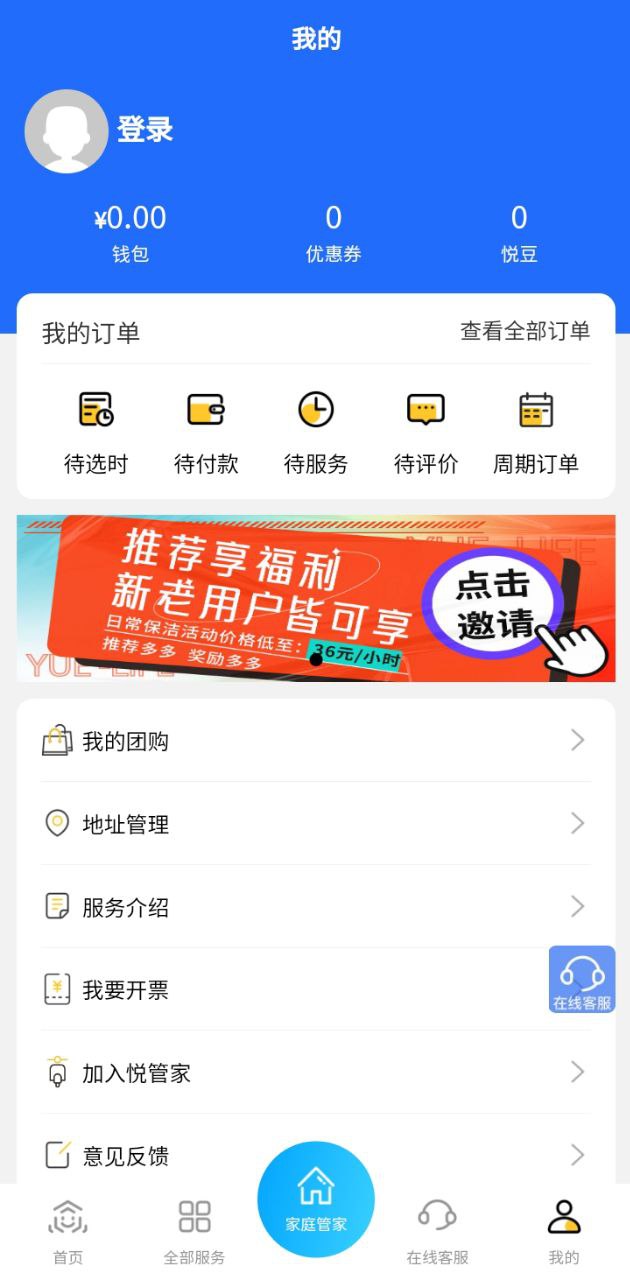Open 查看全部订单
Image resolution: width=630 pixels, height=1280 pixels.
point(524,331)
